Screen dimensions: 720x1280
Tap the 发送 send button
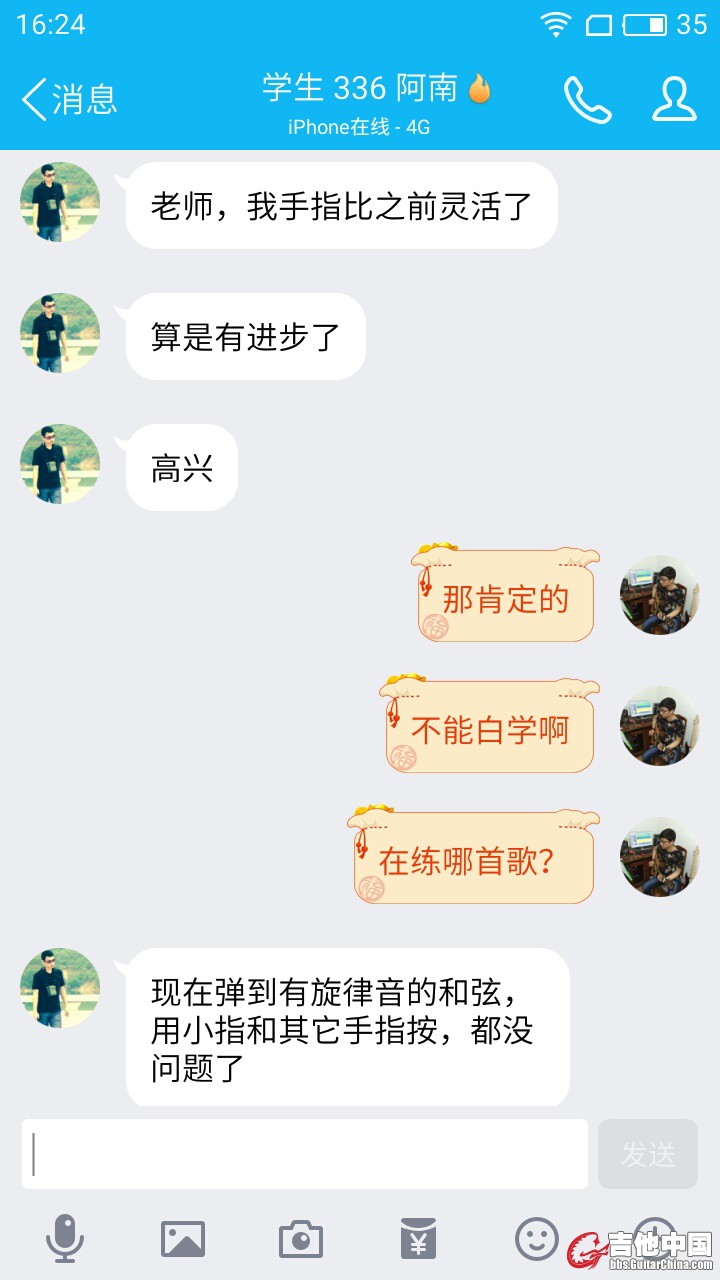pos(648,1154)
